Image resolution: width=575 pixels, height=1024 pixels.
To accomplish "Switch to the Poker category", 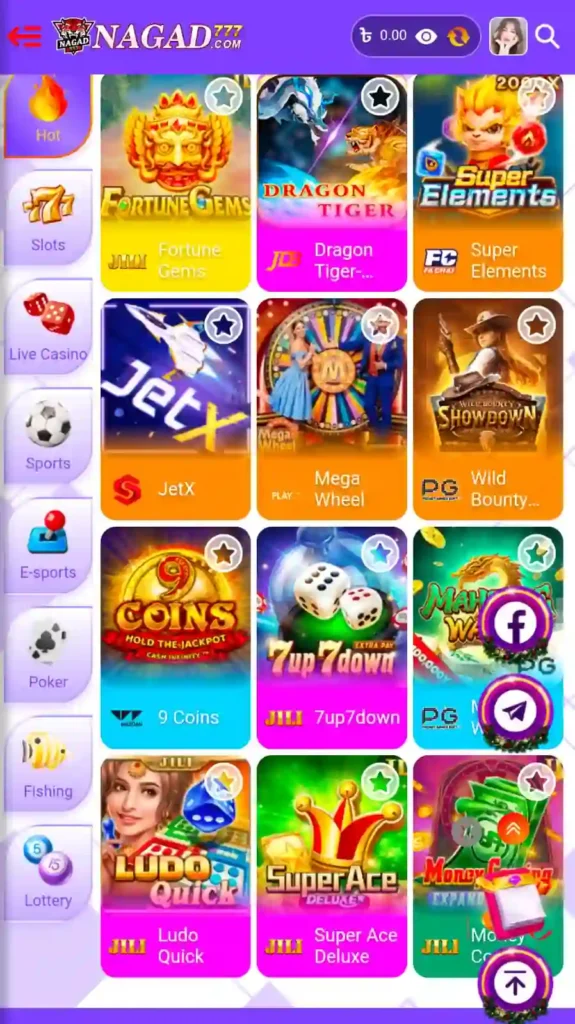I will coord(48,655).
